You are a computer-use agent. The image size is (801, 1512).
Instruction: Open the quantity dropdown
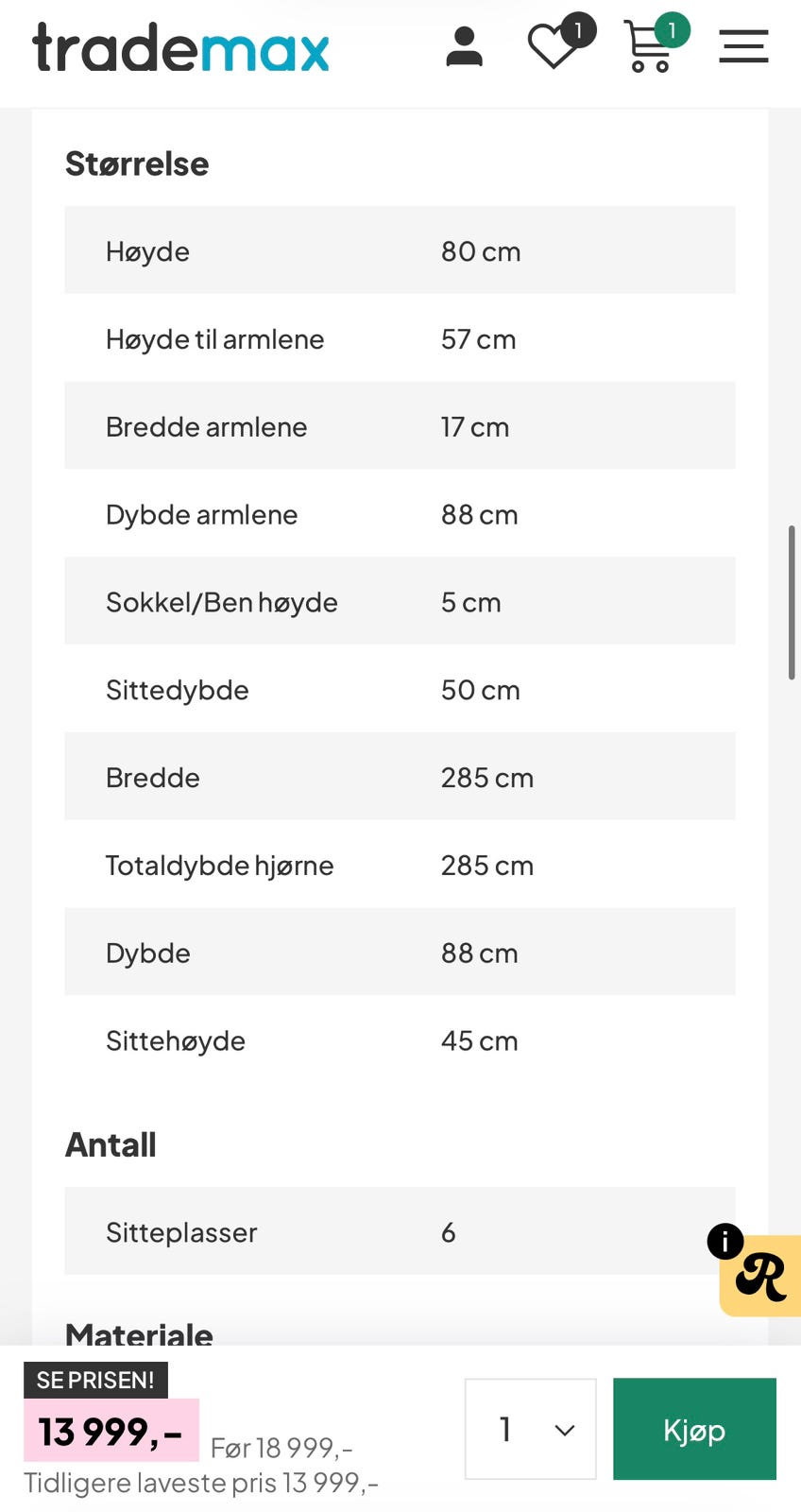click(x=530, y=1429)
